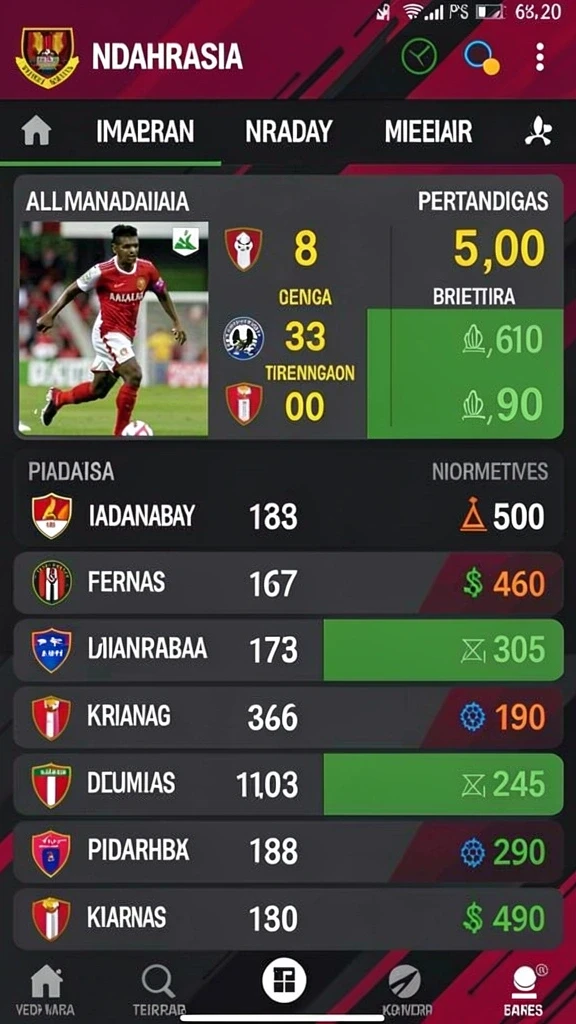Go to VEDI MARA in bottom navigation
The width and height of the screenshot is (576, 1024).
pyautogui.click(x=46, y=990)
